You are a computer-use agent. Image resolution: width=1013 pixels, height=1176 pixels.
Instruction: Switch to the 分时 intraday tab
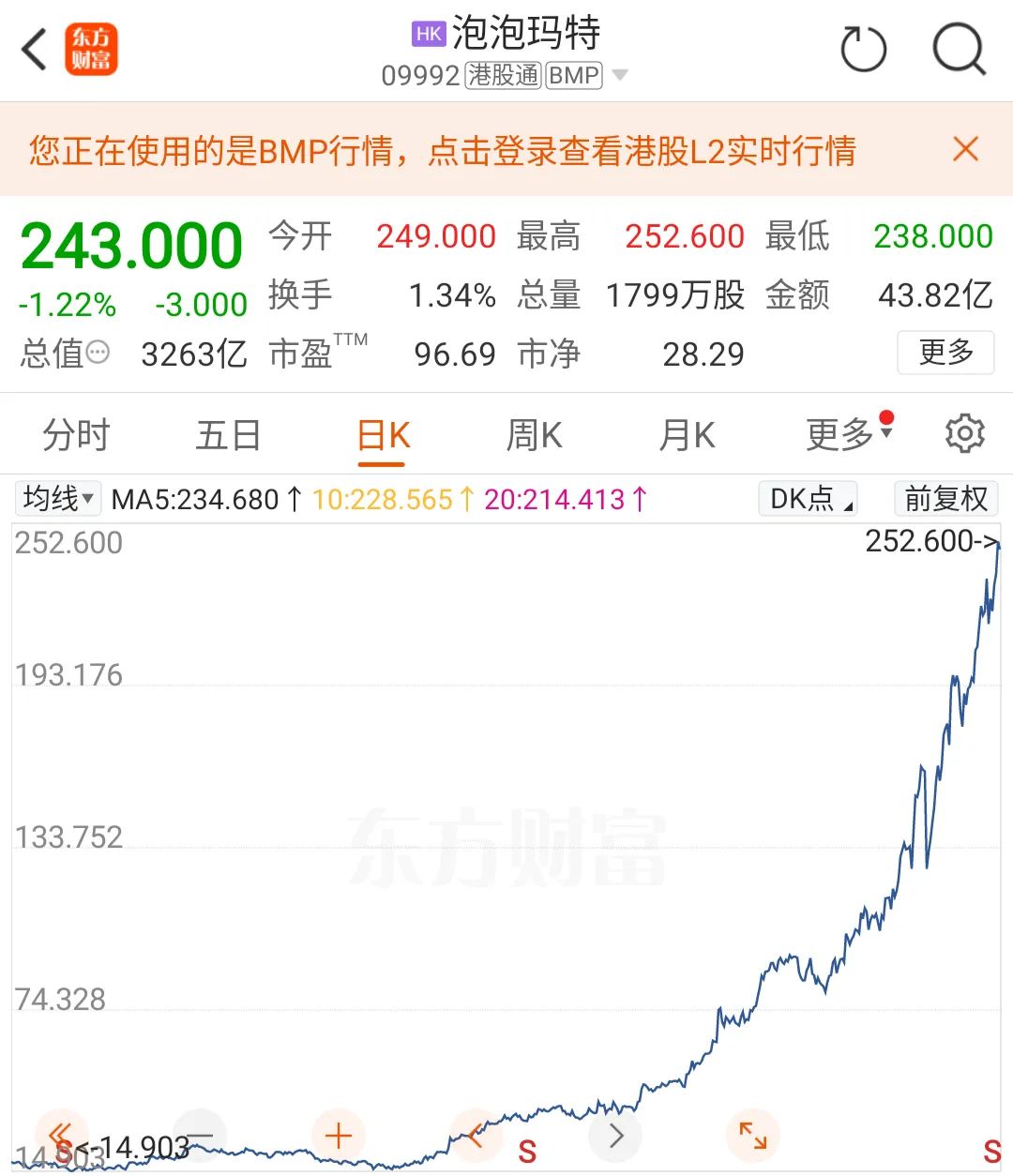coord(77,433)
